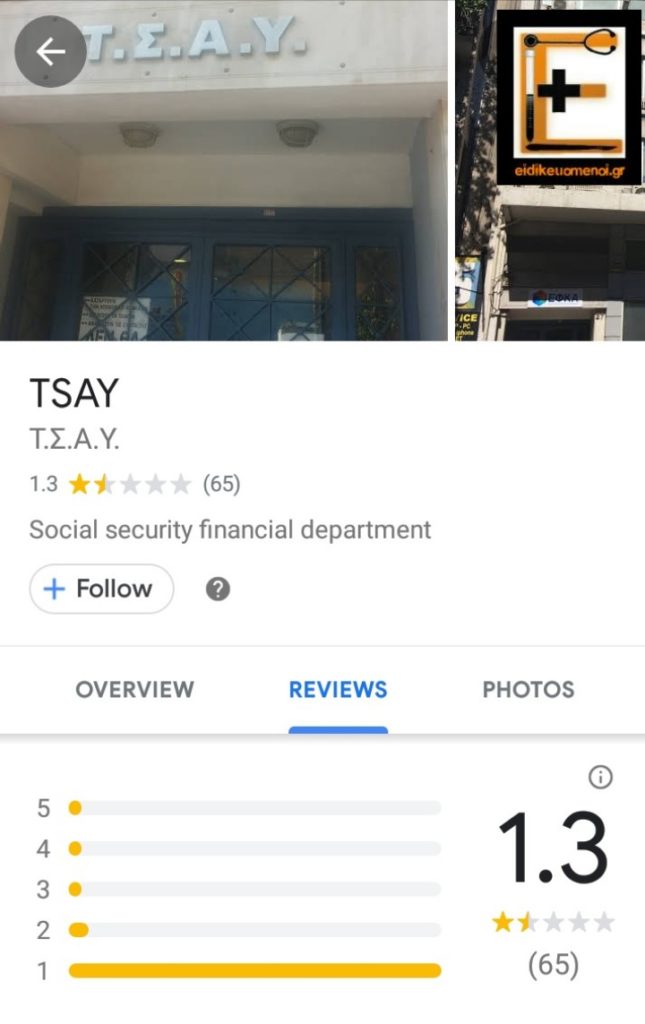
Task: Open the review info icon
Action: point(600,777)
